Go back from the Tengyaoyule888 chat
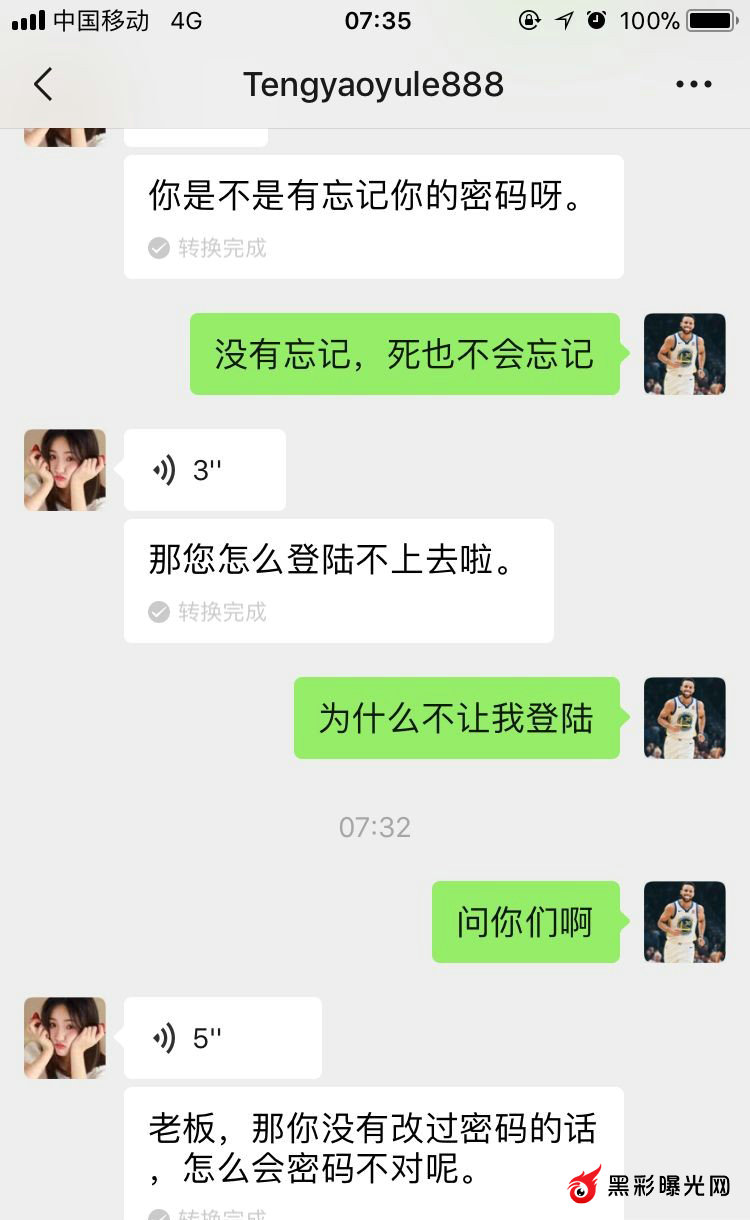Viewport: 750px width, 1220px height. pos(43,85)
